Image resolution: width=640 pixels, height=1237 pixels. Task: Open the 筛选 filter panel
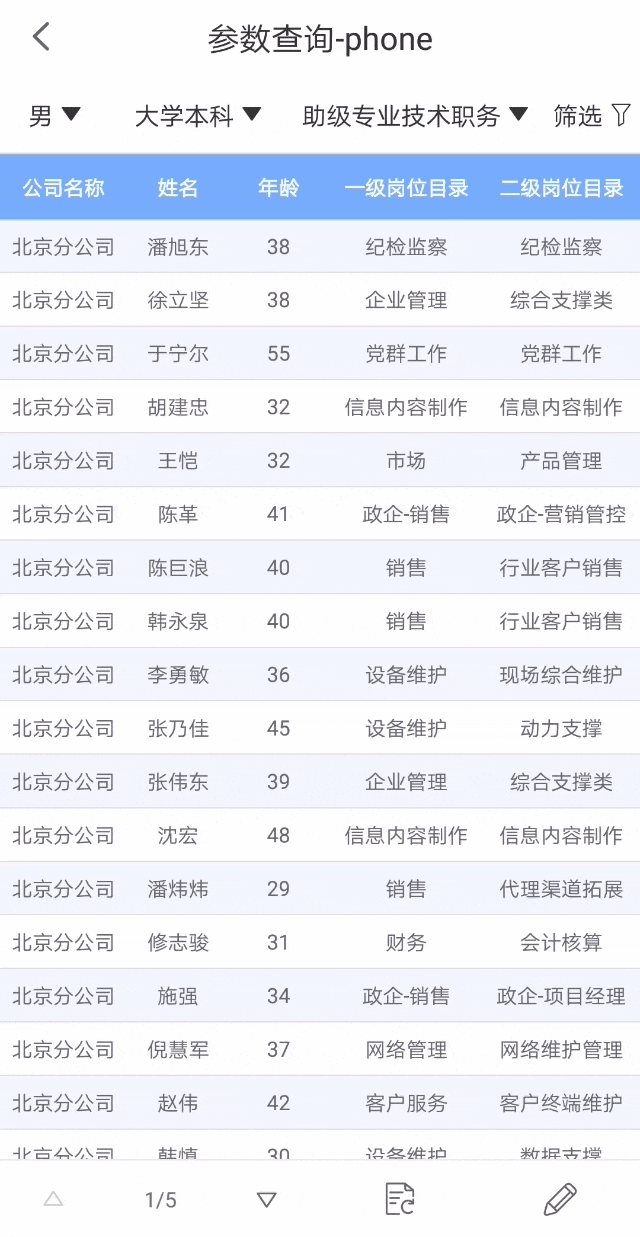tap(592, 116)
